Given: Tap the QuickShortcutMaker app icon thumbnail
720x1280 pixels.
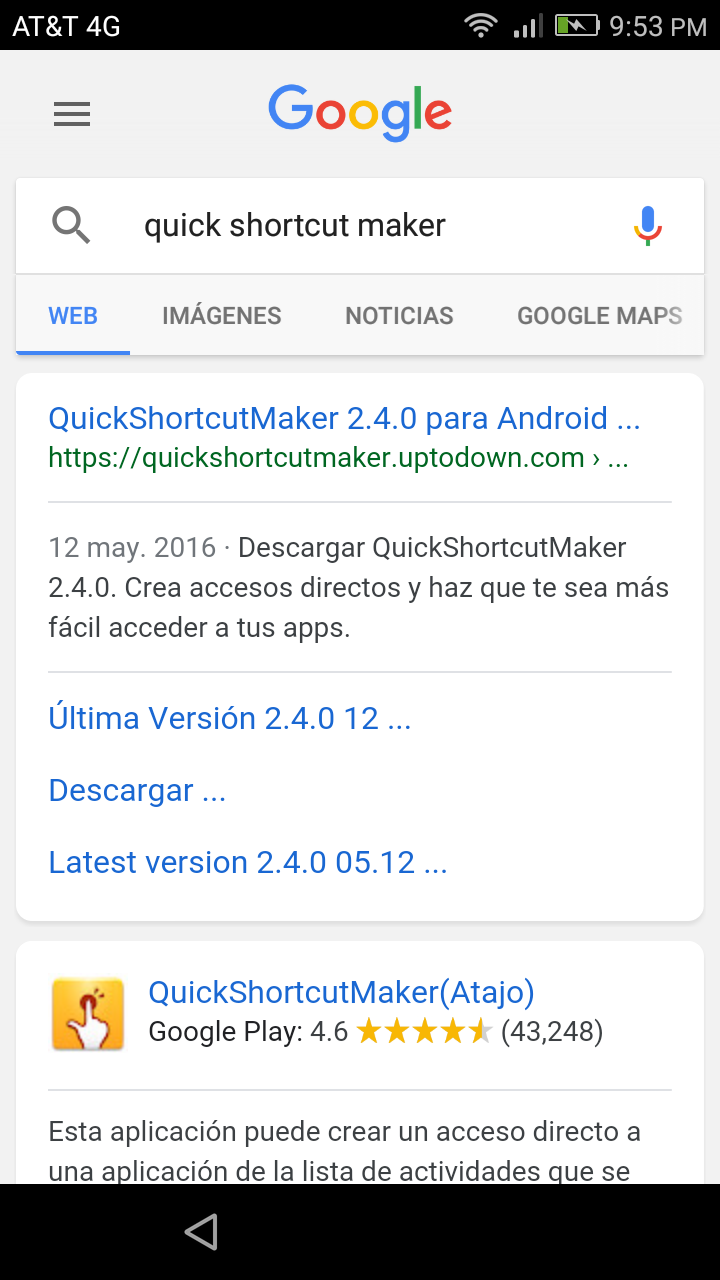Looking at the screenshot, I should tap(88, 1014).
